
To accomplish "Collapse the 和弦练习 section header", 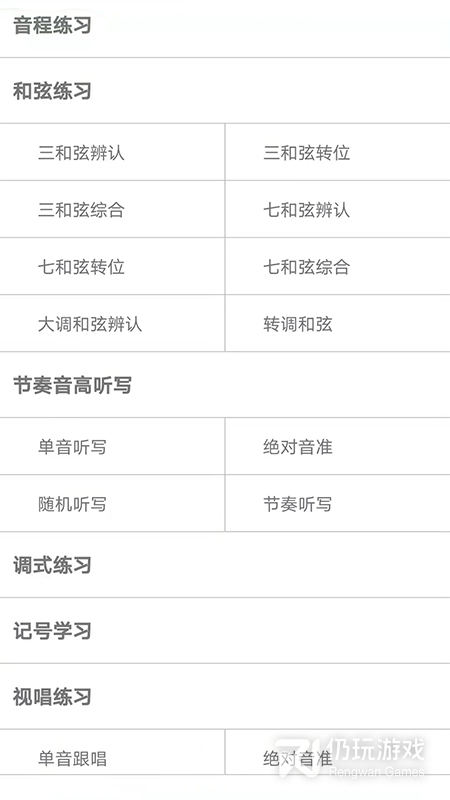I will coord(225,91).
